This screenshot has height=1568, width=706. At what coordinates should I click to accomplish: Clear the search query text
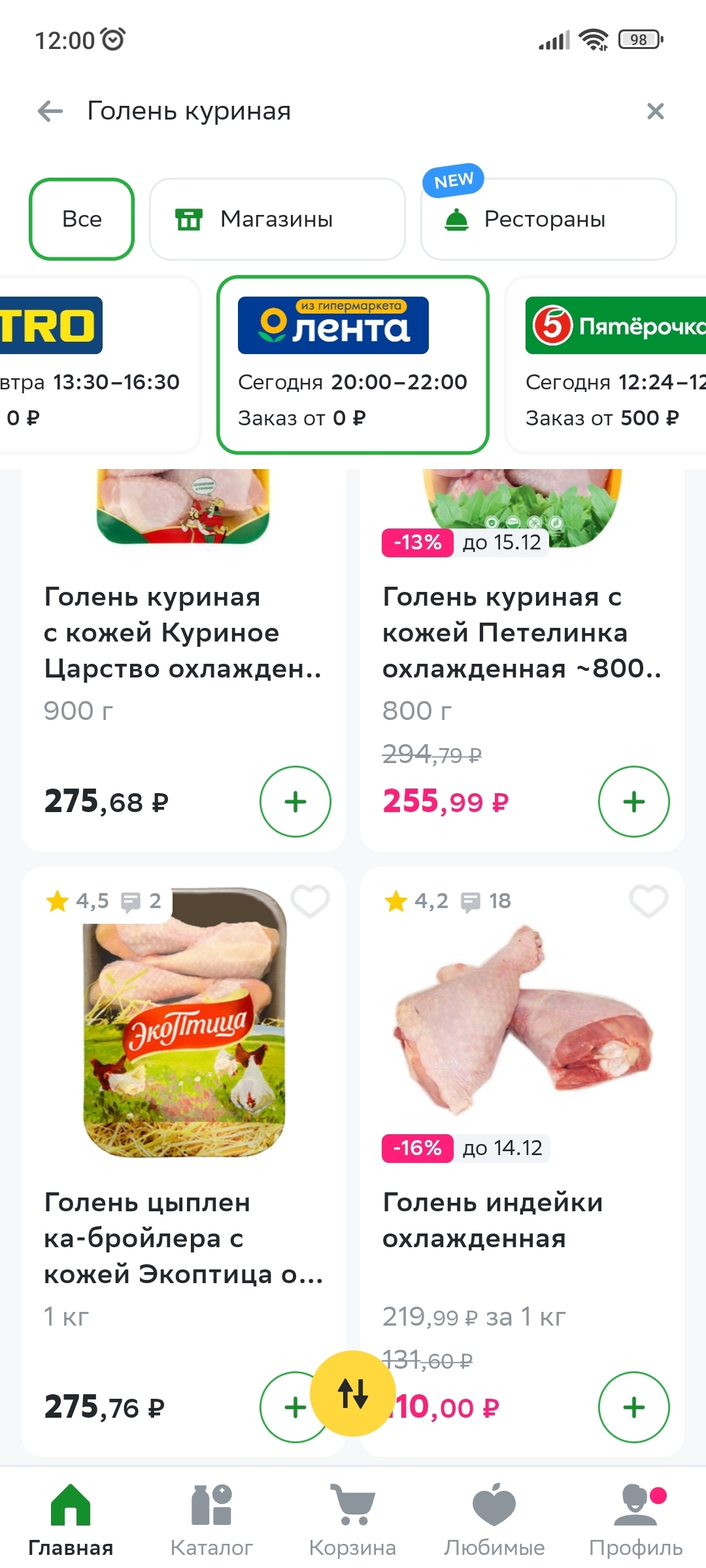655,111
